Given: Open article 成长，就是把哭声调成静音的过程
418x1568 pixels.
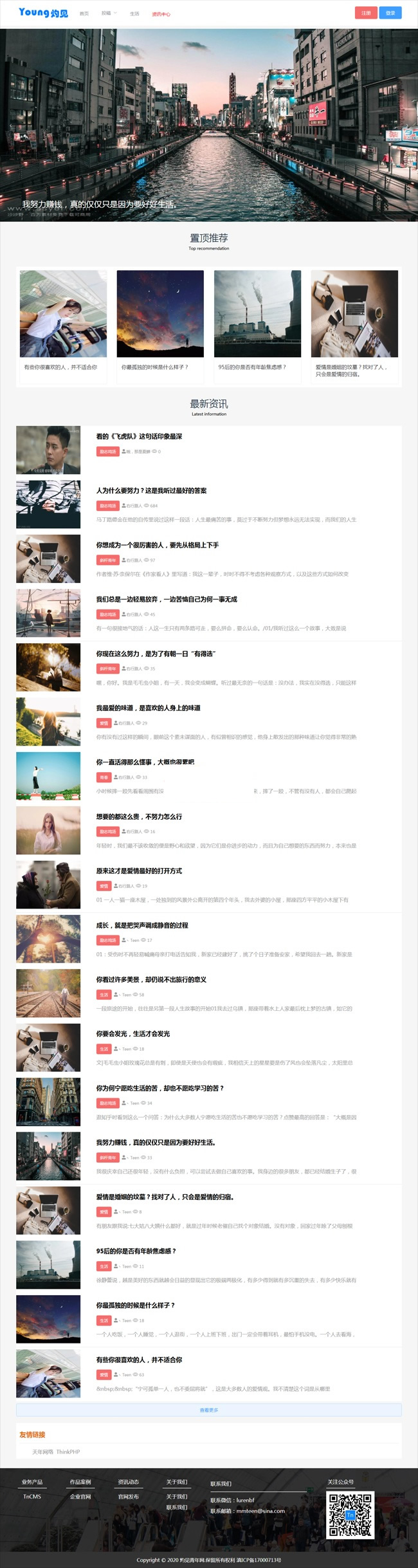Looking at the screenshot, I should coord(142,925).
